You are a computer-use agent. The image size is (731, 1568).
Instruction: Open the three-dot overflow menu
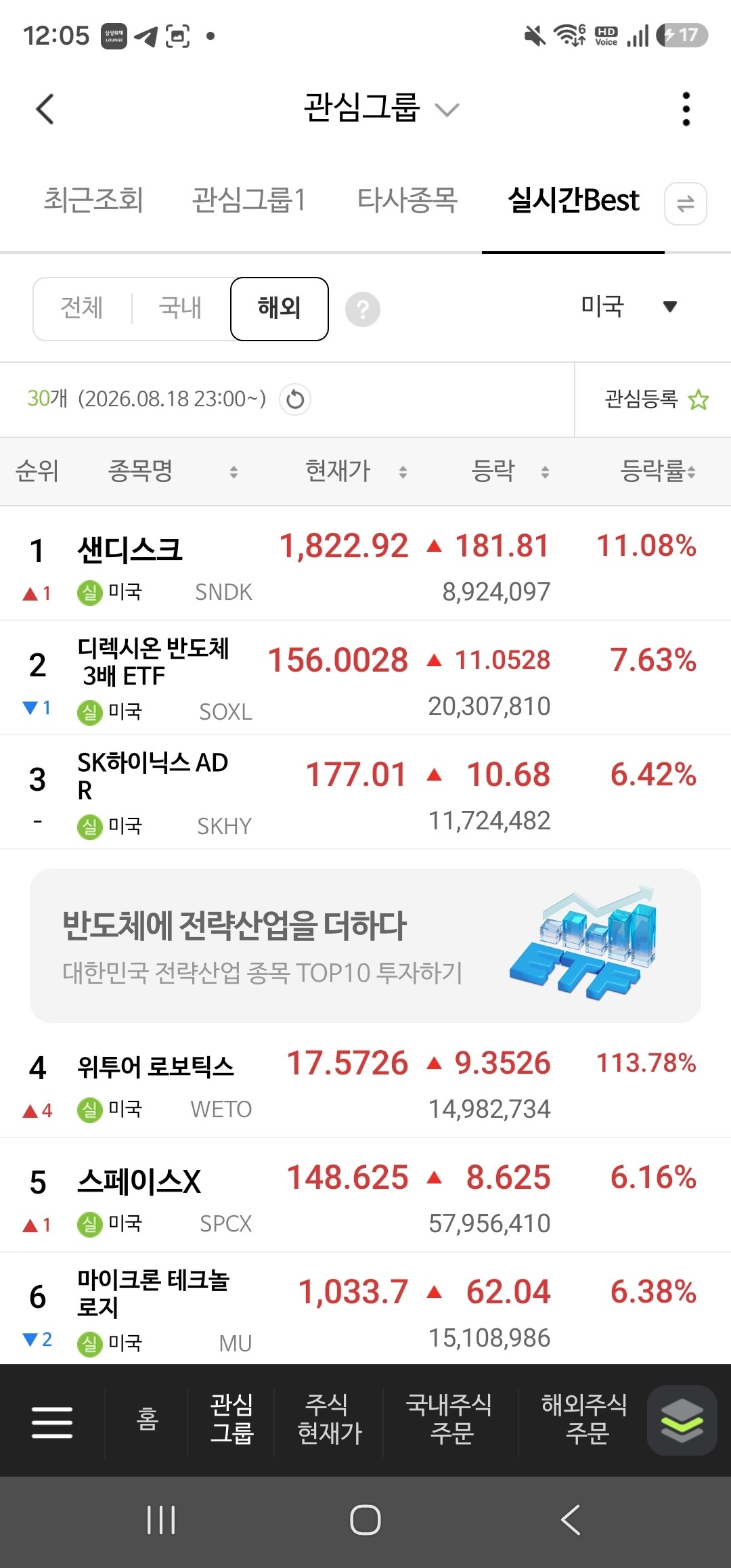pyautogui.click(x=686, y=109)
